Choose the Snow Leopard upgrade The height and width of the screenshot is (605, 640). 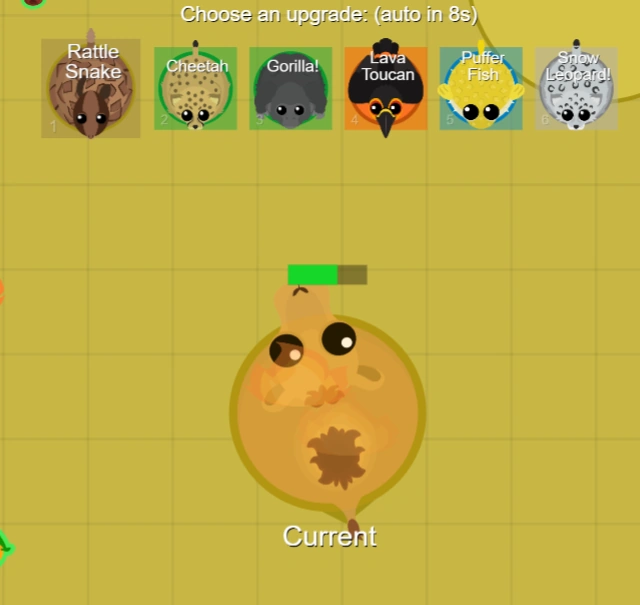576,89
